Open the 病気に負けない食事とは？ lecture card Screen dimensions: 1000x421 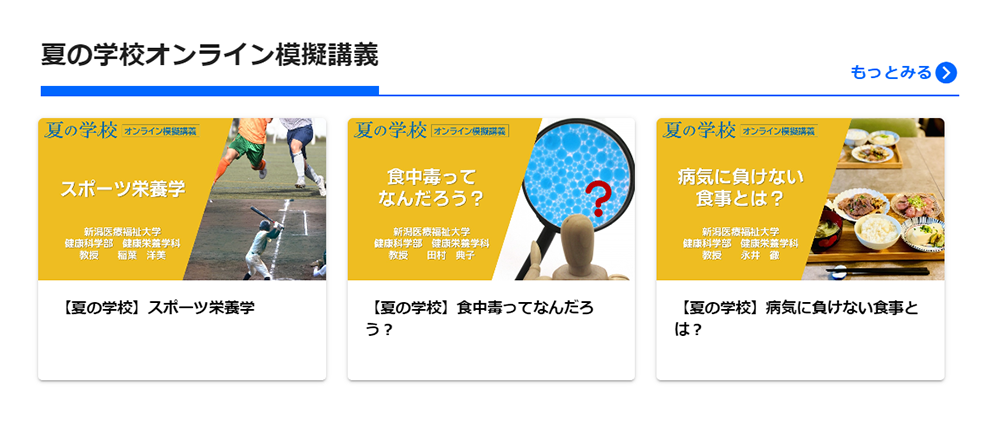[800, 248]
